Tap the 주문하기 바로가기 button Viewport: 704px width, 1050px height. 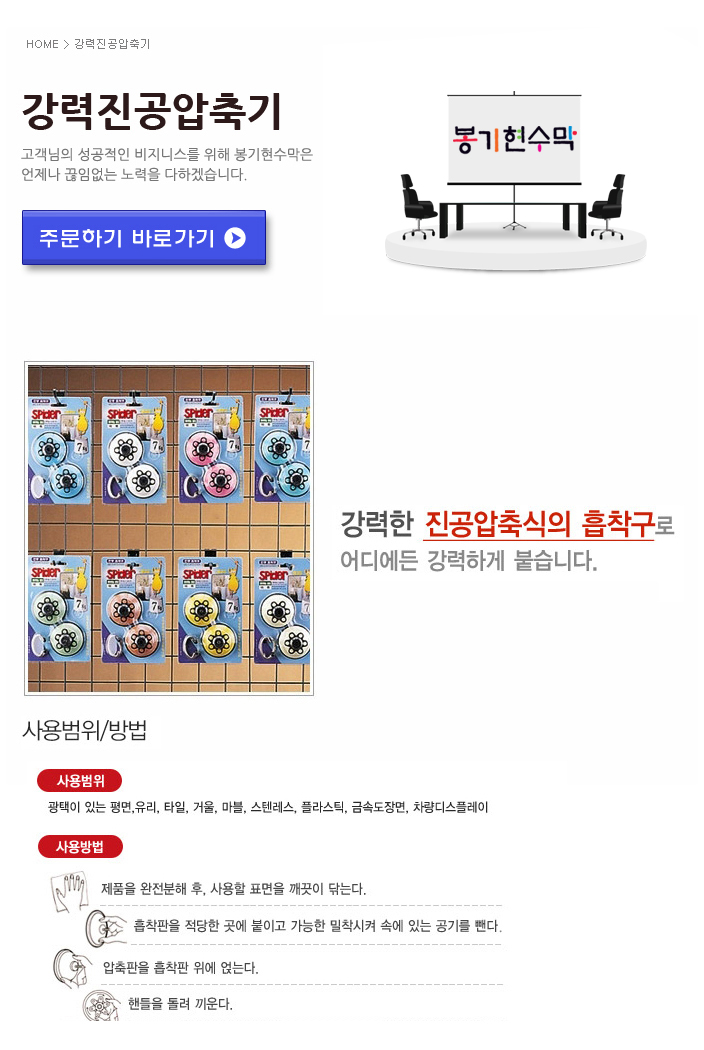click(x=143, y=238)
